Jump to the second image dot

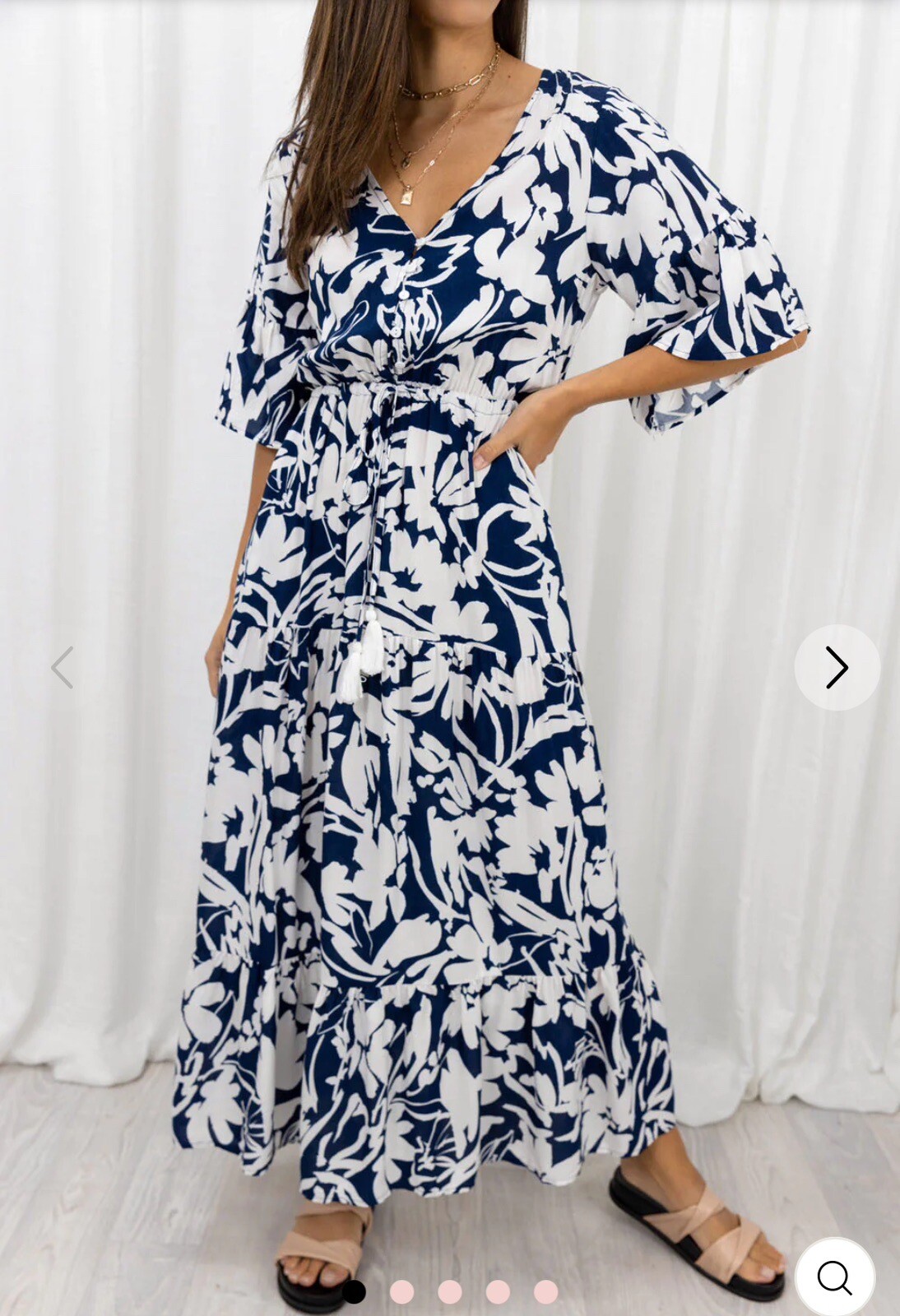(x=402, y=1291)
